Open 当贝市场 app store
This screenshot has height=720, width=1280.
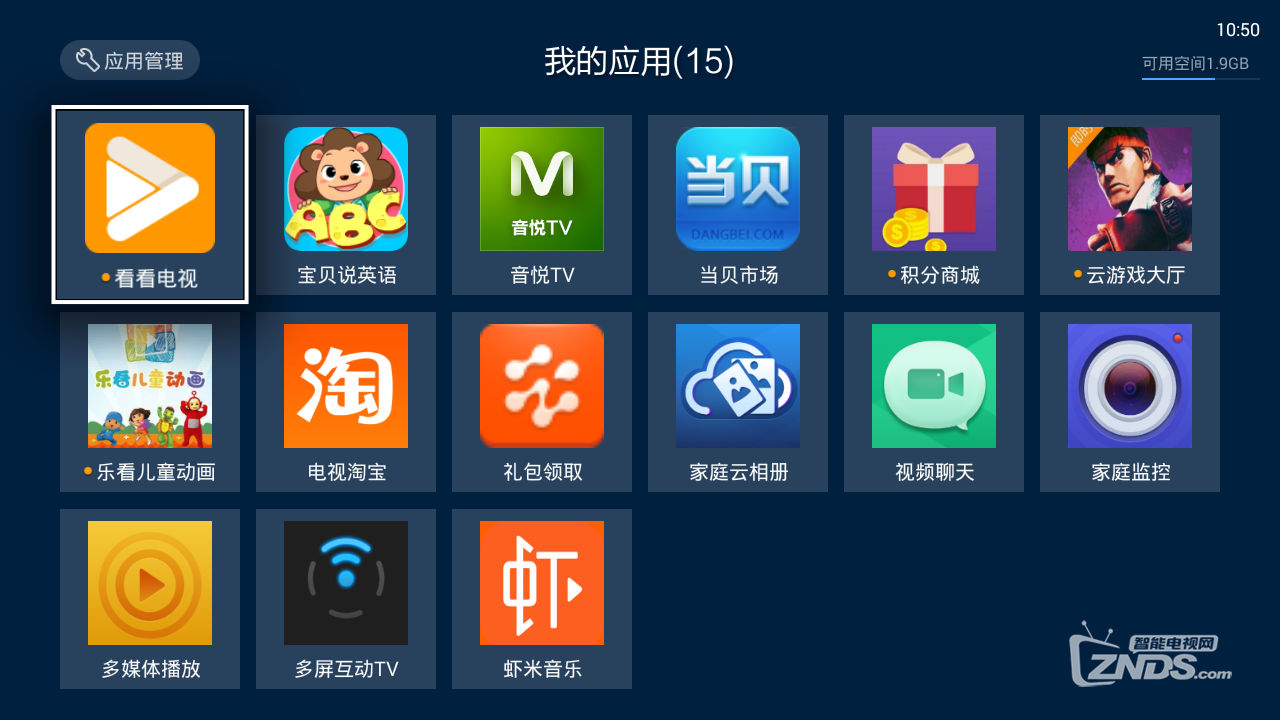click(738, 204)
